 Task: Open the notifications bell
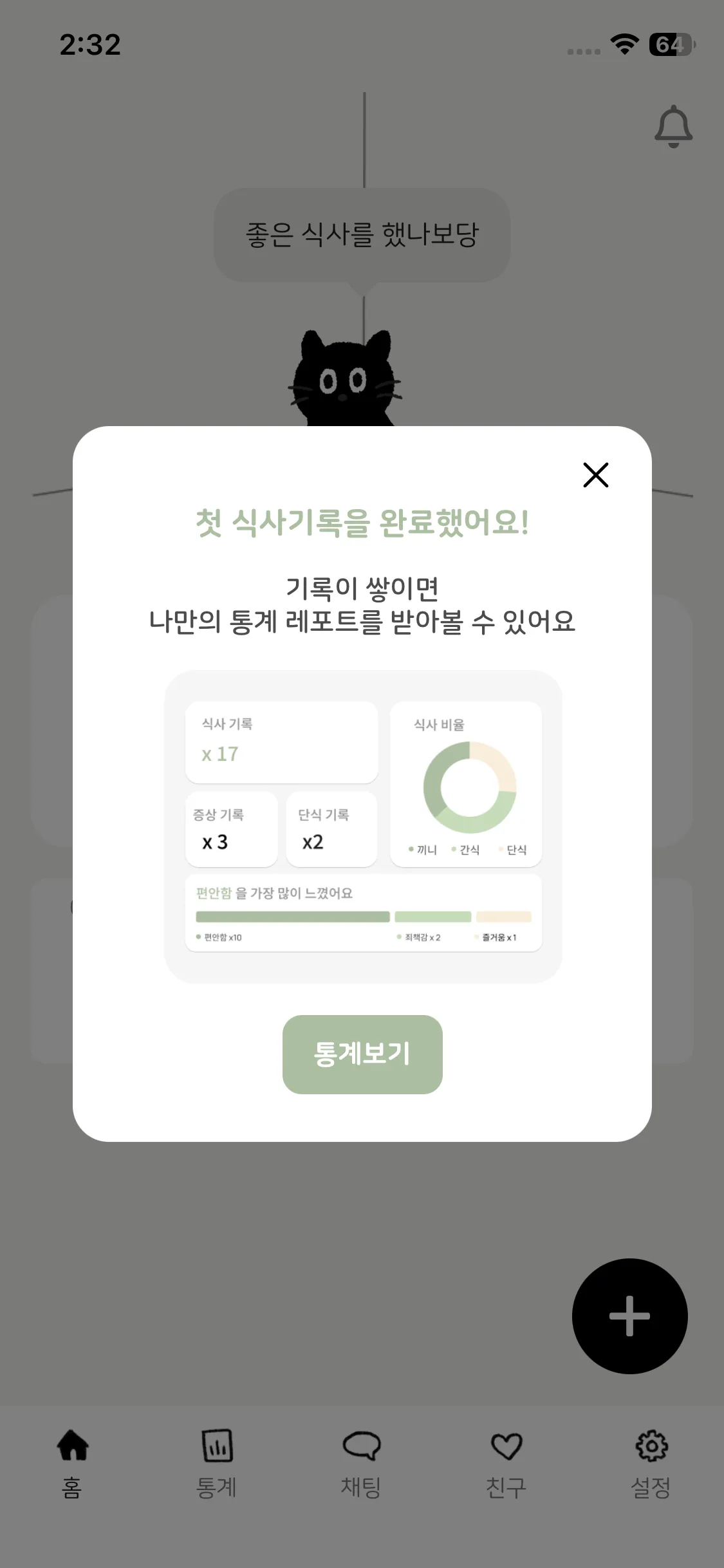click(x=673, y=126)
